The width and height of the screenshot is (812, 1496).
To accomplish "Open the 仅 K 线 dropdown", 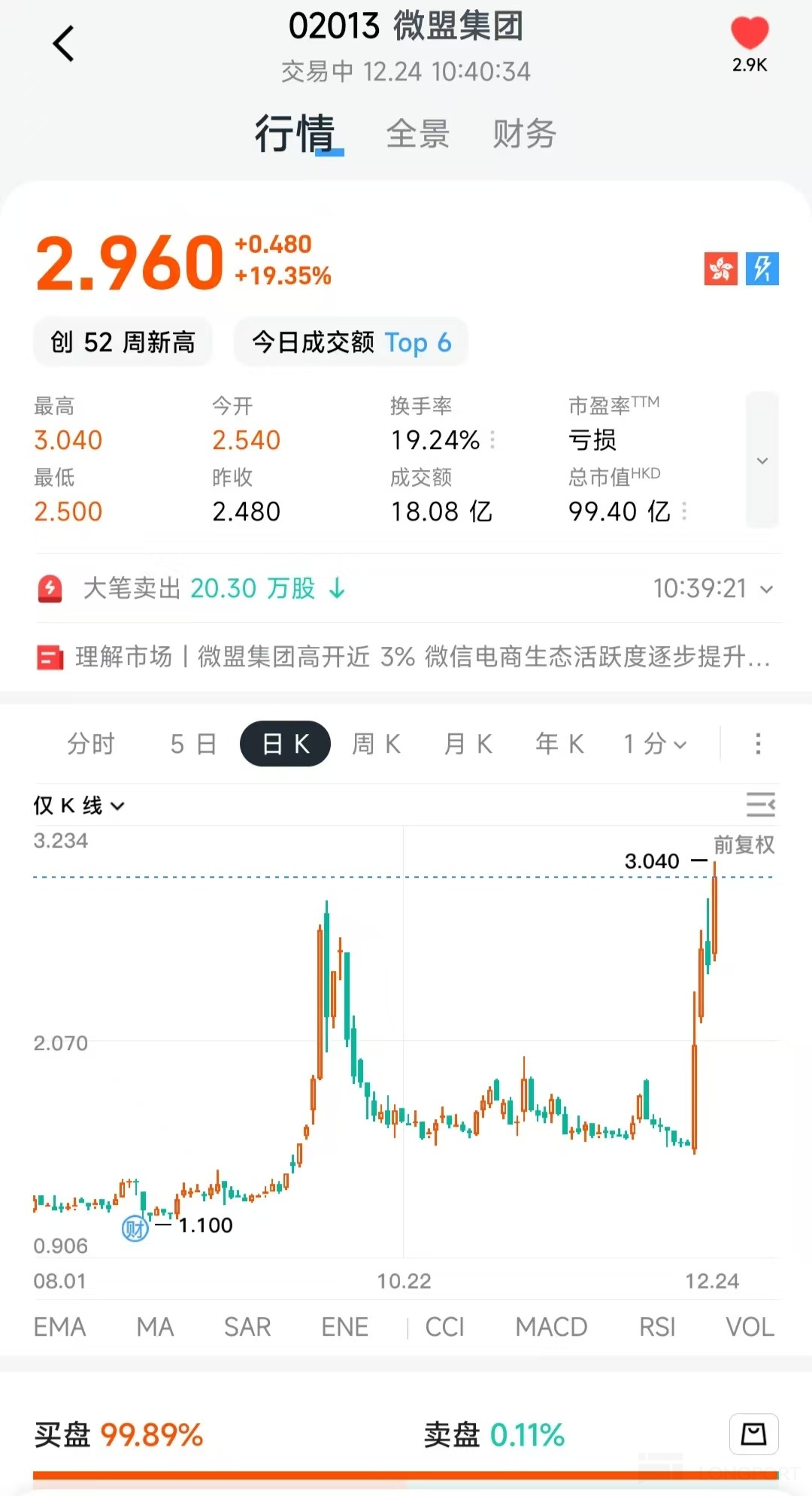I will click(x=79, y=806).
